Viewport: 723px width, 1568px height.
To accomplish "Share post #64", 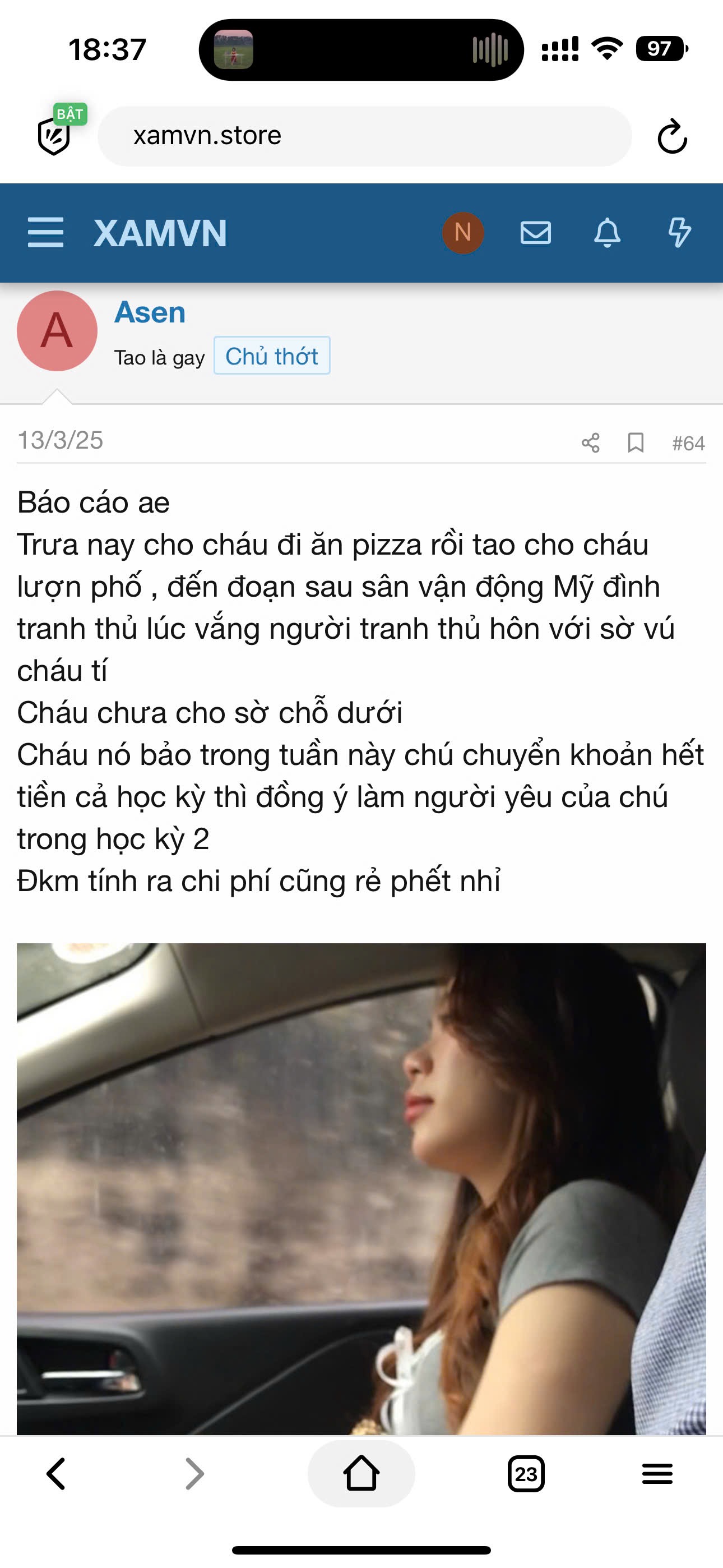I will pyautogui.click(x=590, y=442).
